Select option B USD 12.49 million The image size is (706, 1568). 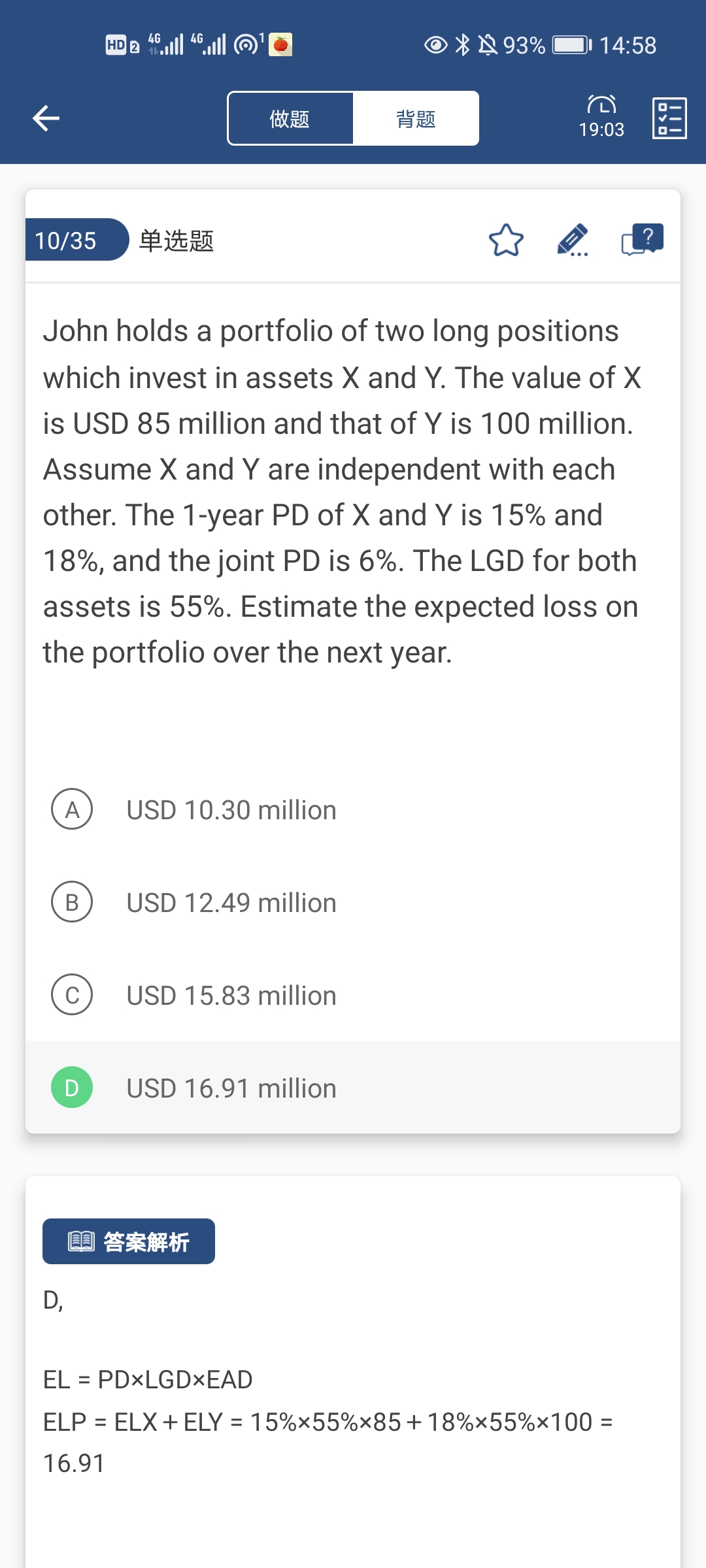[353, 902]
